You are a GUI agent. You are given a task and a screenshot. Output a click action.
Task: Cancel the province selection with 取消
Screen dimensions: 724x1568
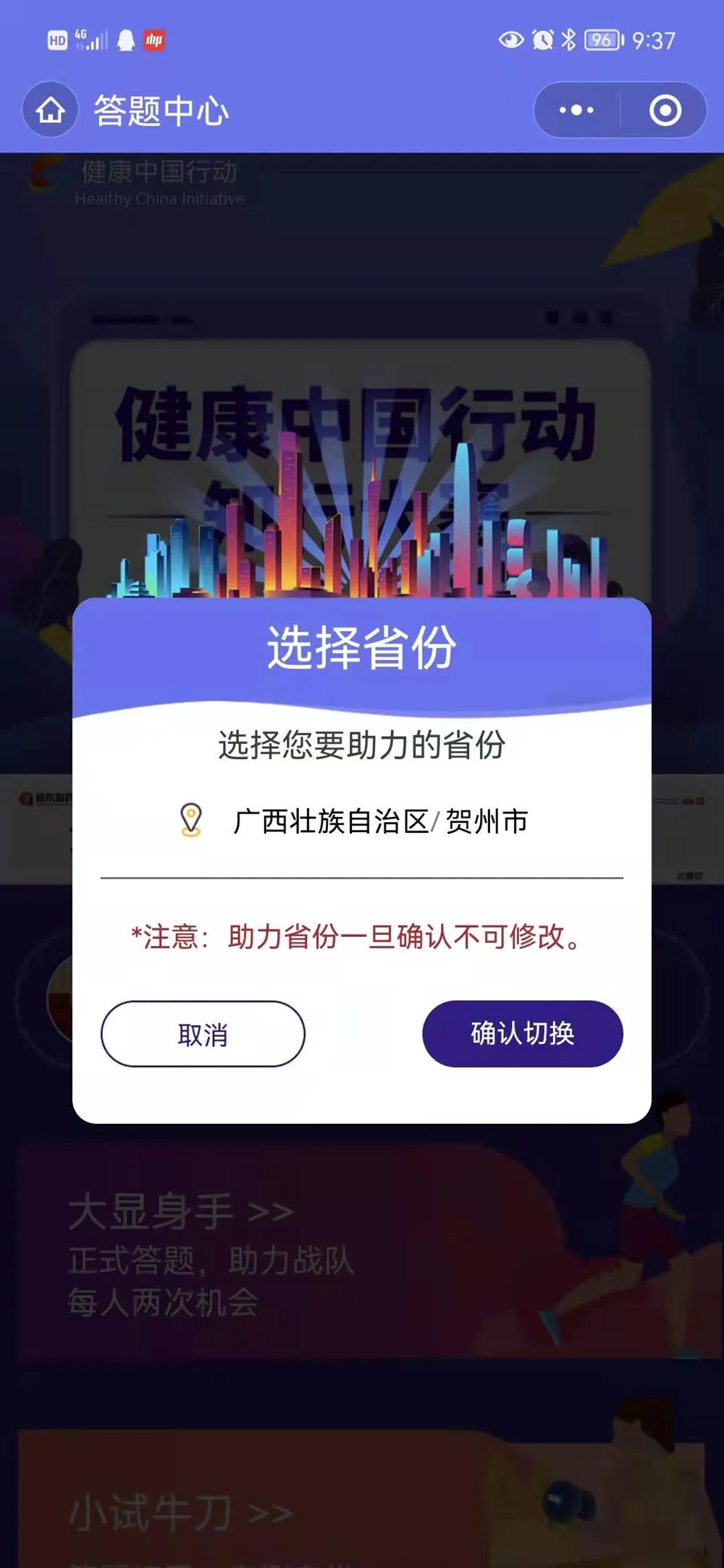click(x=203, y=1034)
